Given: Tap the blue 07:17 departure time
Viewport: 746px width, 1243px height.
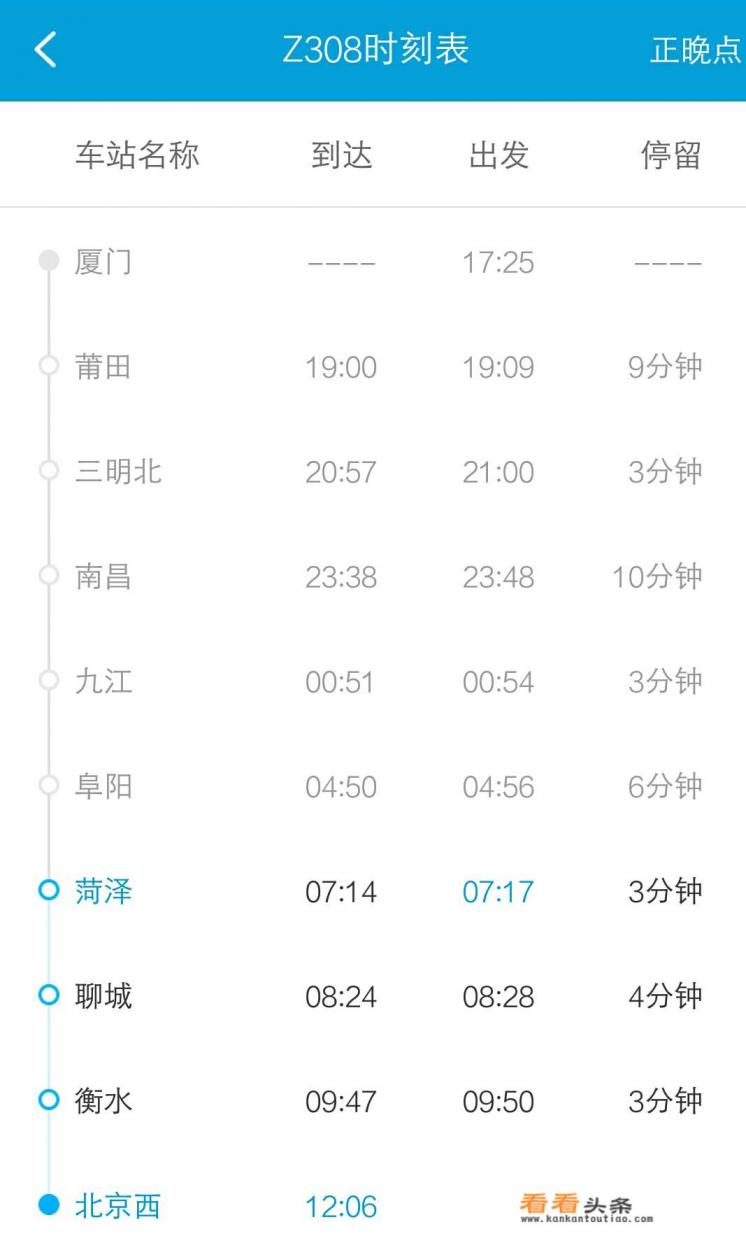Looking at the screenshot, I should click(x=499, y=891).
